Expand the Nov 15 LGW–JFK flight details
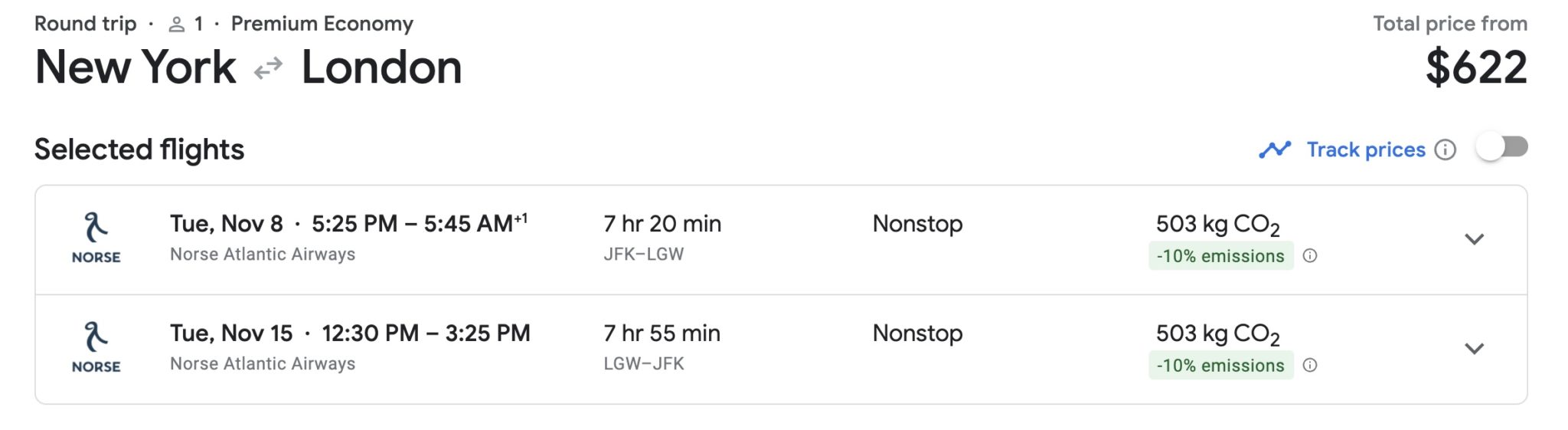This screenshot has width=1568, height=430. [1474, 349]
